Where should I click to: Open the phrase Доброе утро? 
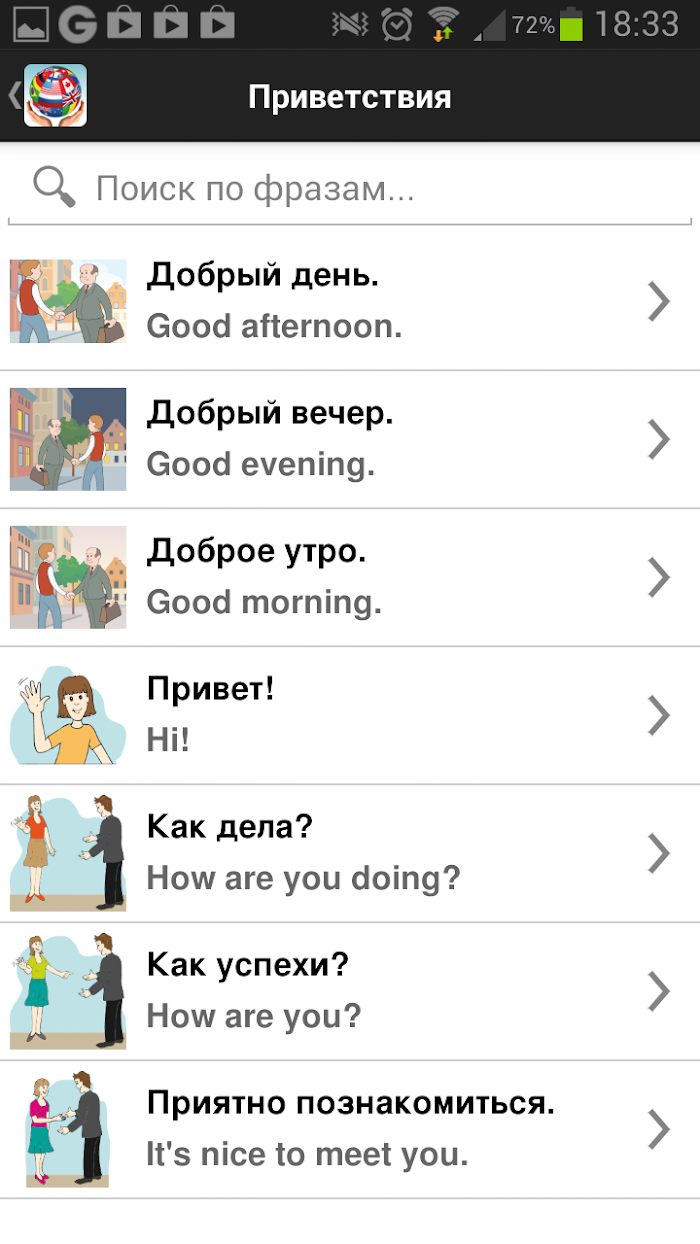(x=350, y=578)
